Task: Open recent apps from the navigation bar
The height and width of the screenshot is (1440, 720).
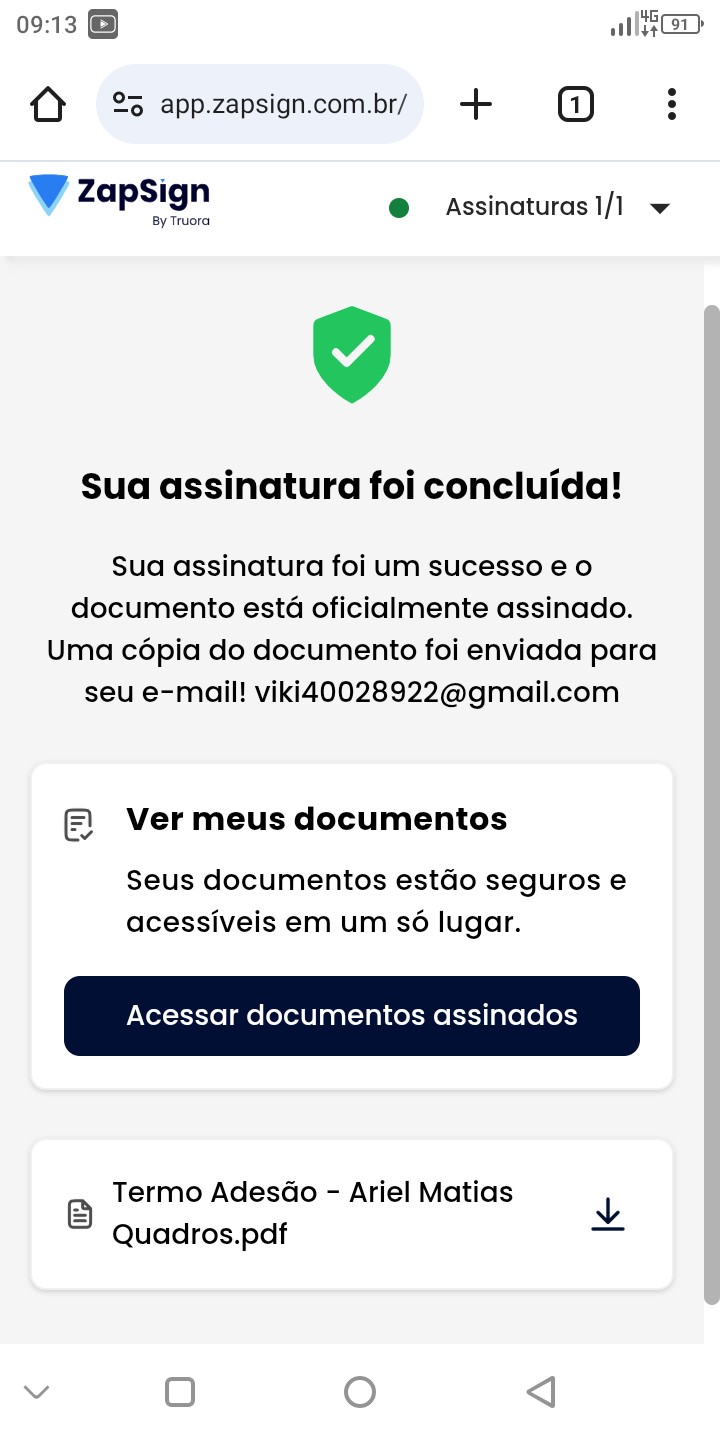Action: point(180,1392)
